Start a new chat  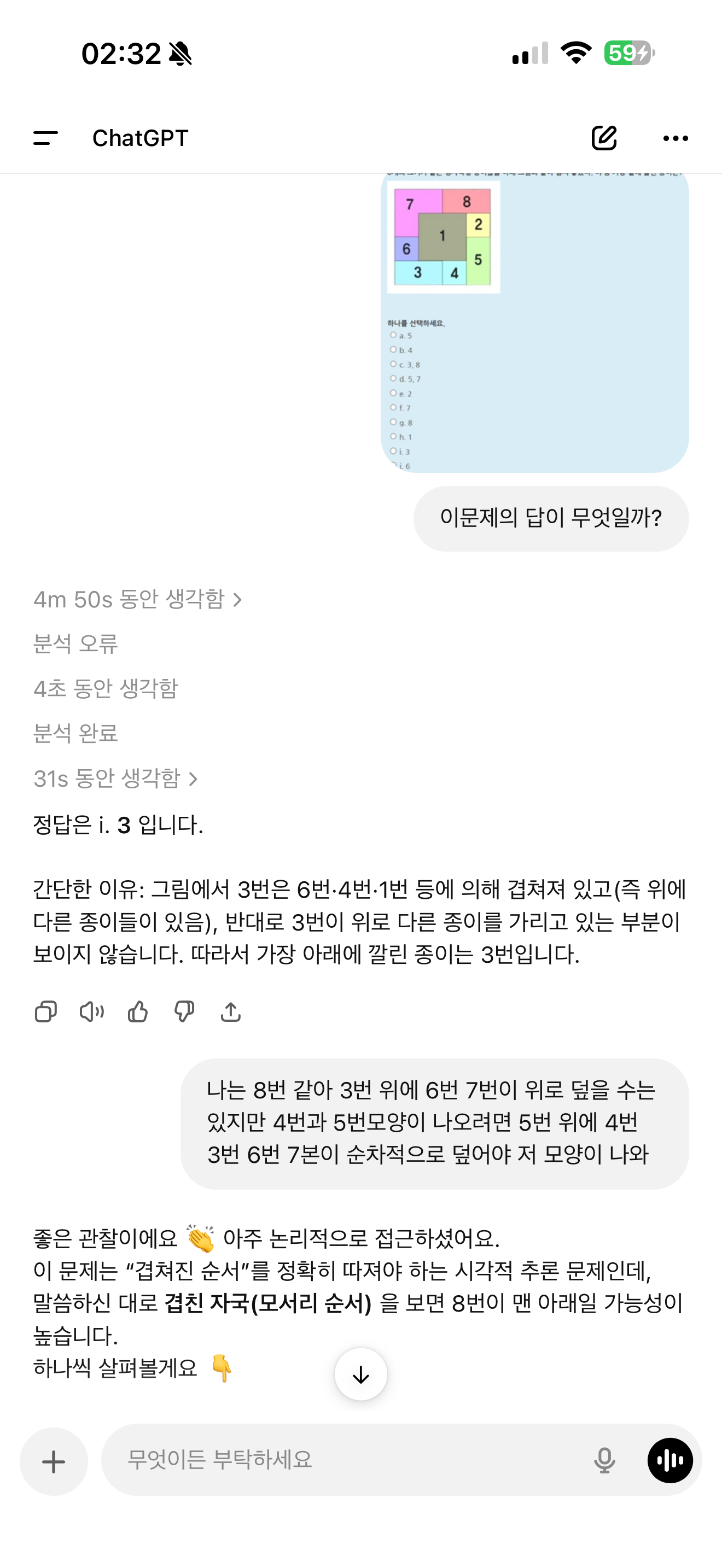point(604,138)
